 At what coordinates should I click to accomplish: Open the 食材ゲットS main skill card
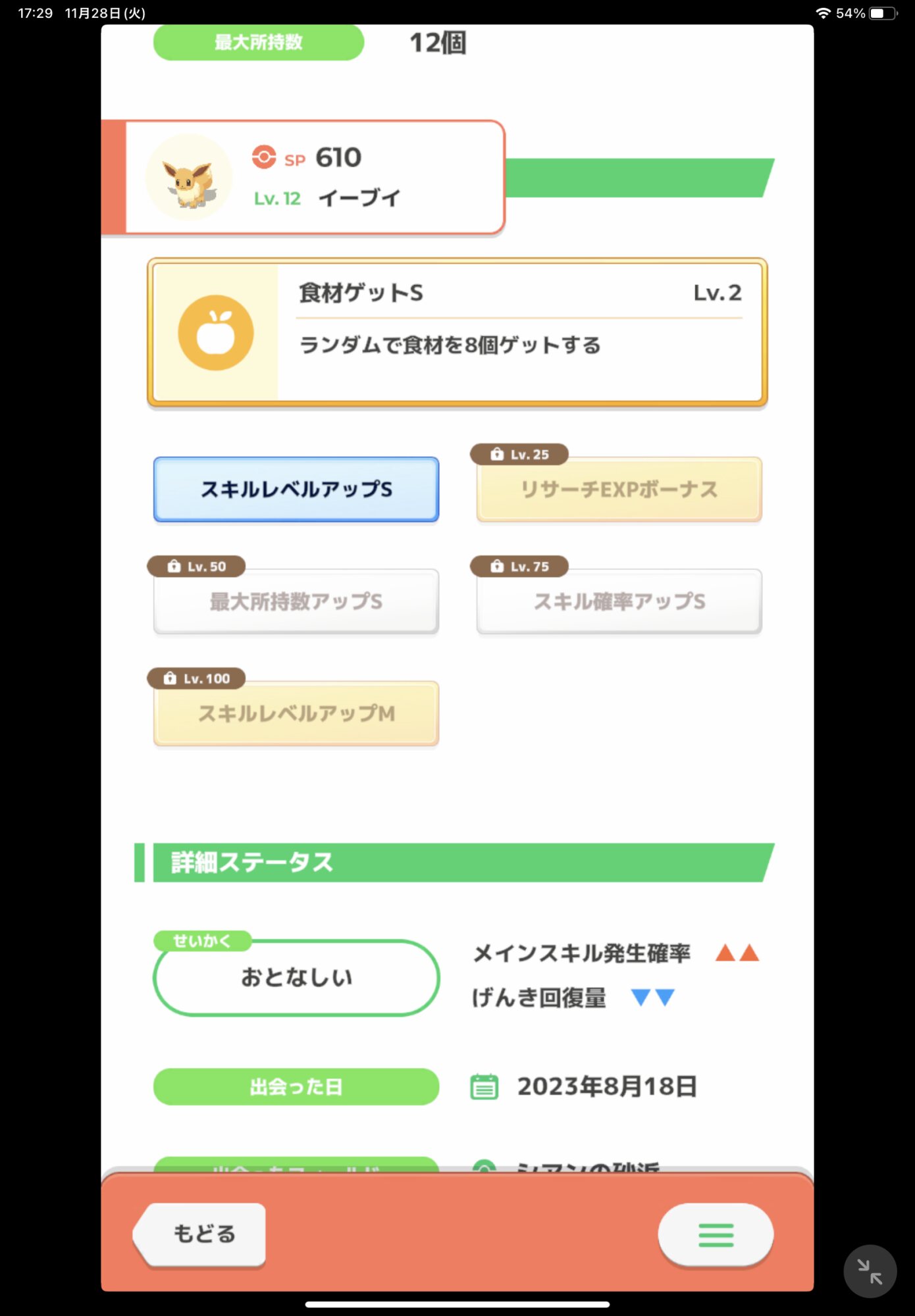(x=457, y=332)
